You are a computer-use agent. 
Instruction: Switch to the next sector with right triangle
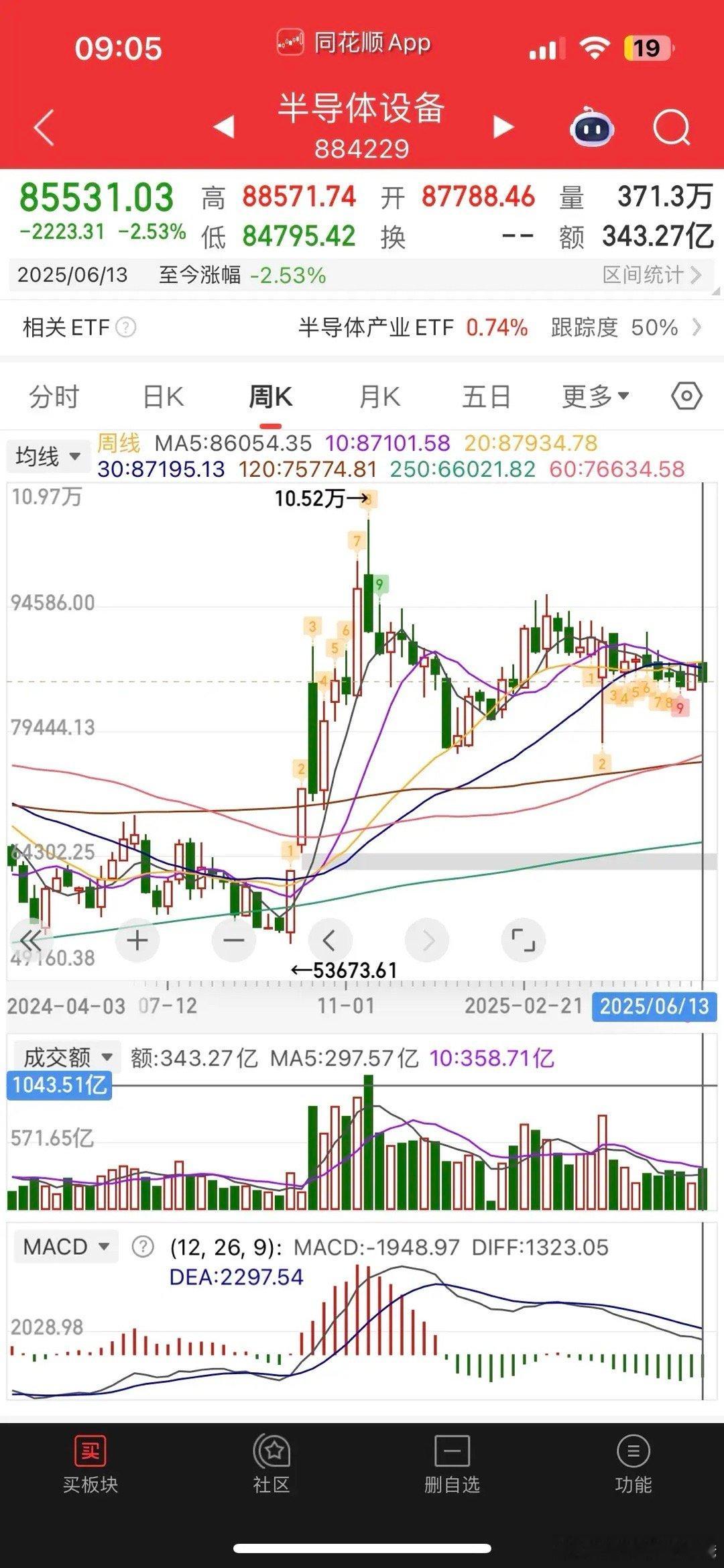503,127
